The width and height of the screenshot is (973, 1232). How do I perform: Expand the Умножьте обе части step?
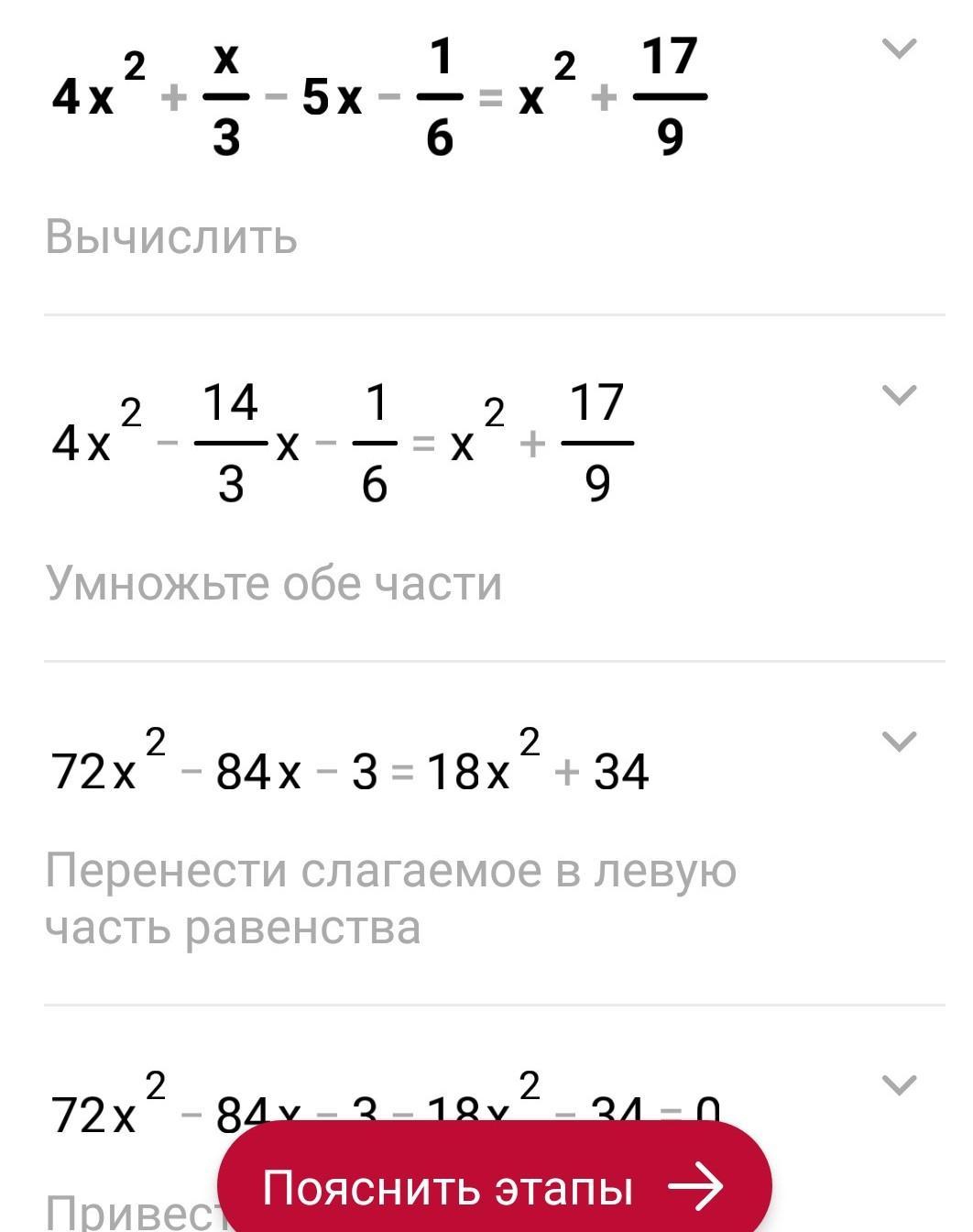tap(898, 395)
